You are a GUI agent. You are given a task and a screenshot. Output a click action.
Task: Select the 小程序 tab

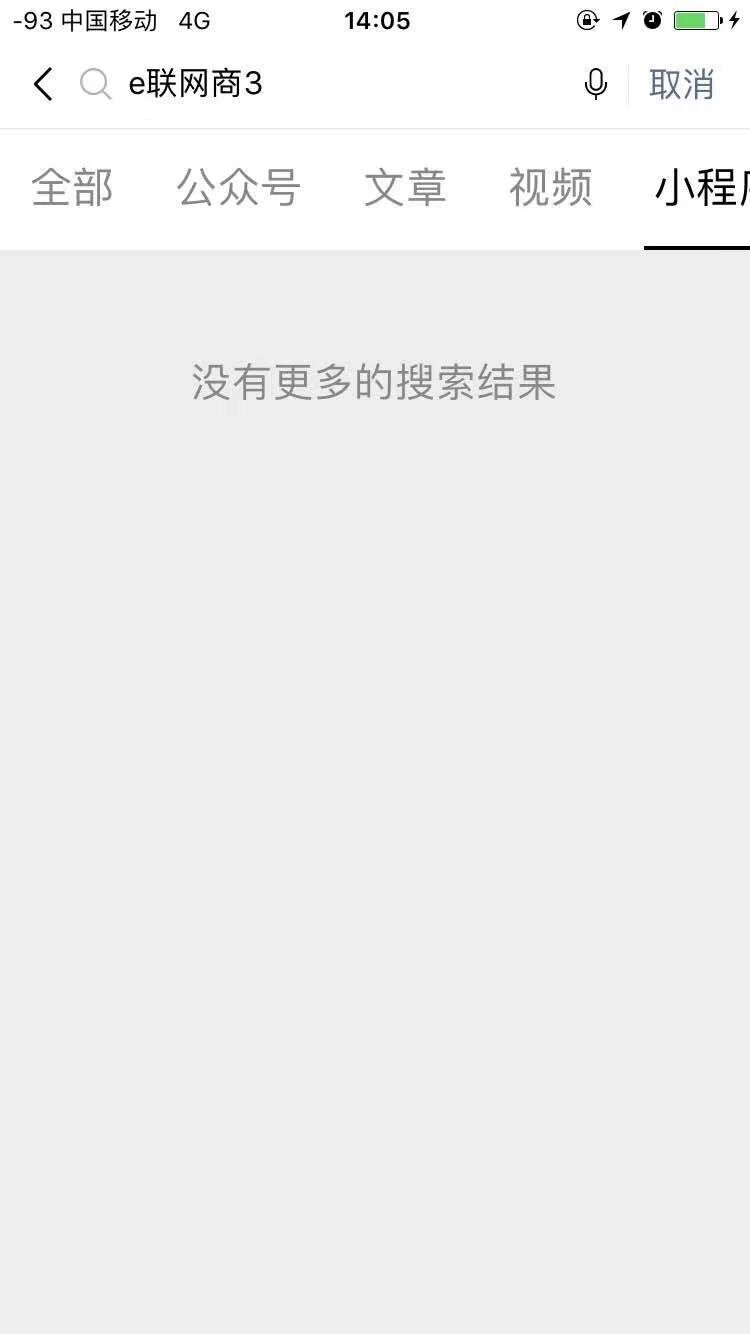pyautogui.click(x=700, y=188)
